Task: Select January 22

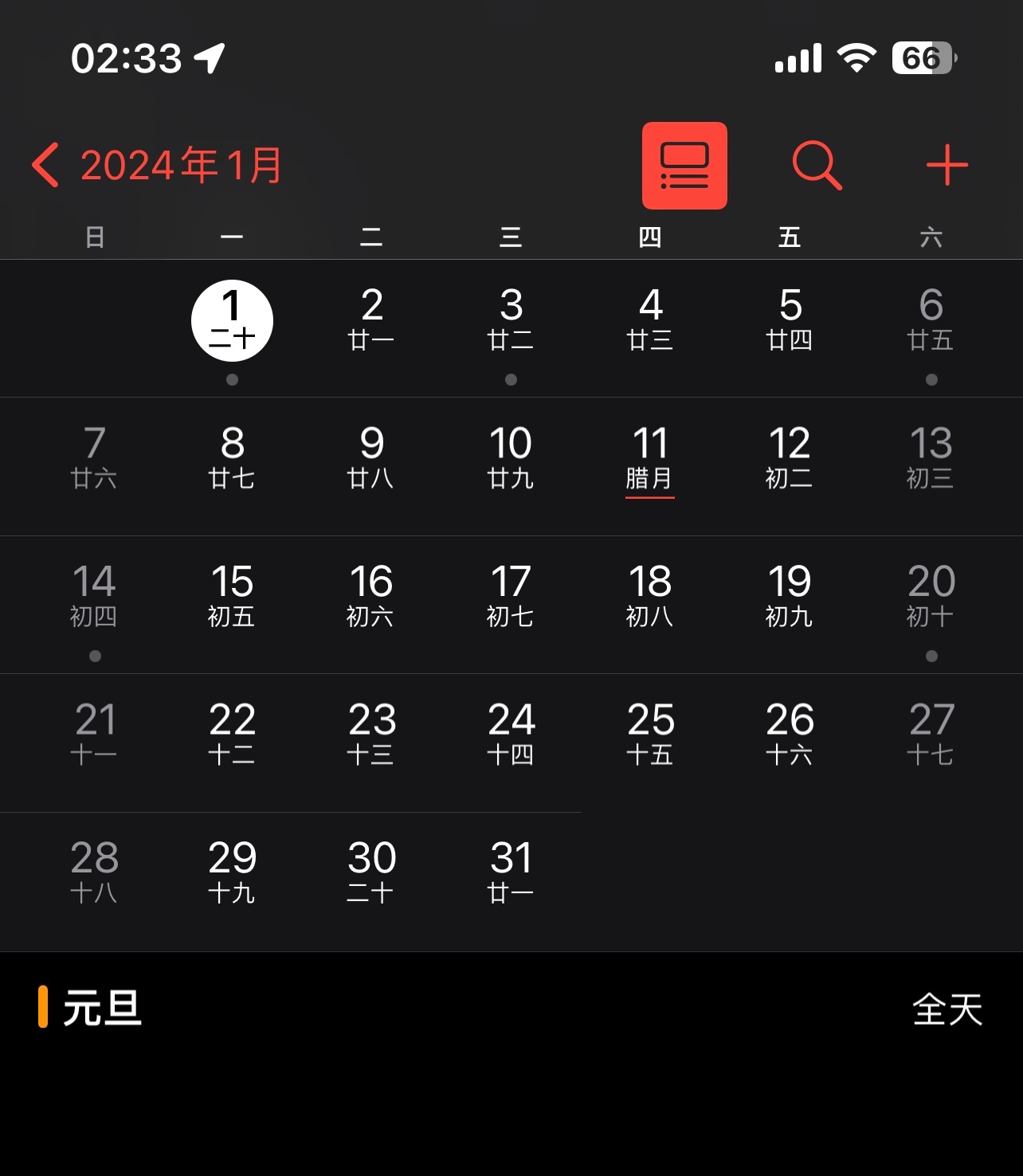Action: (232, 734)
